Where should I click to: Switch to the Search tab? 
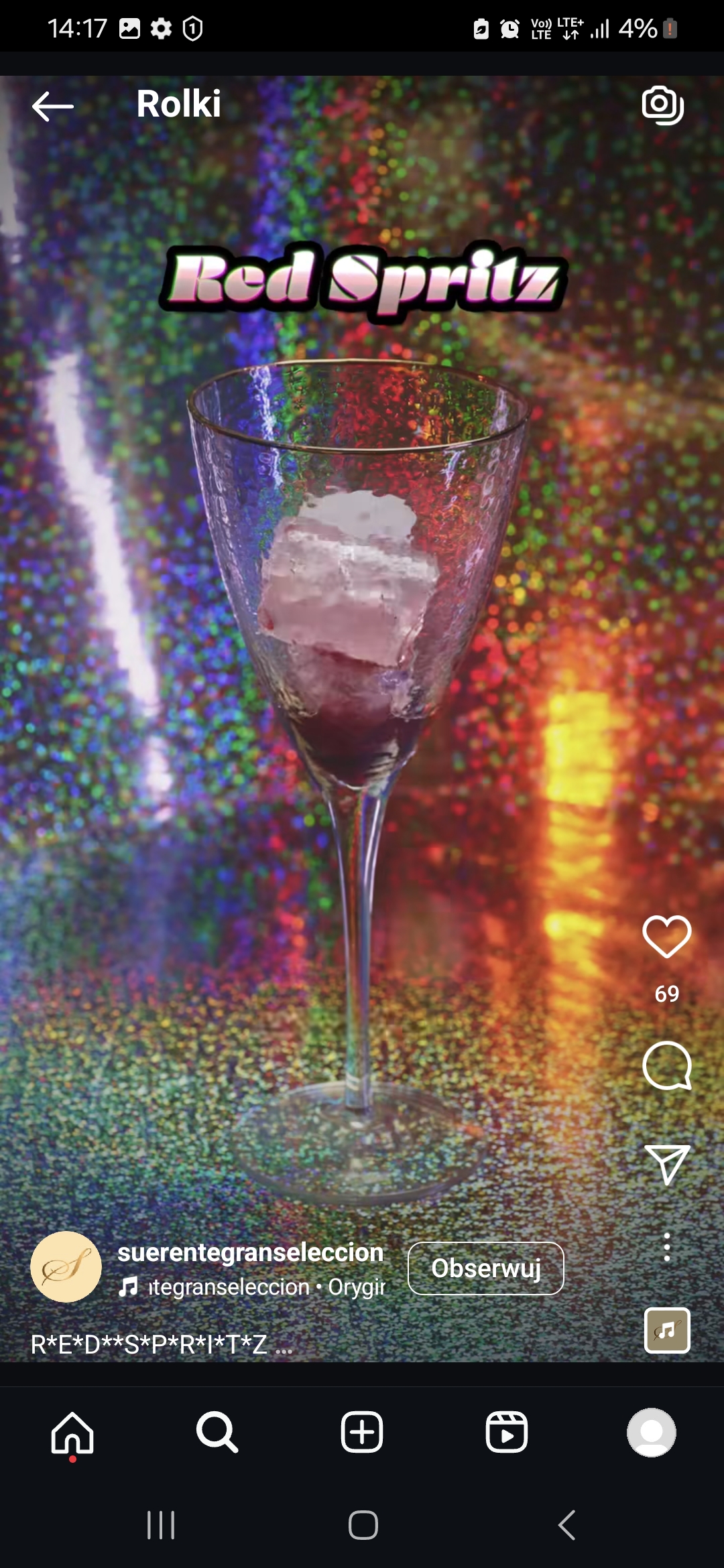coord(217,1433)
